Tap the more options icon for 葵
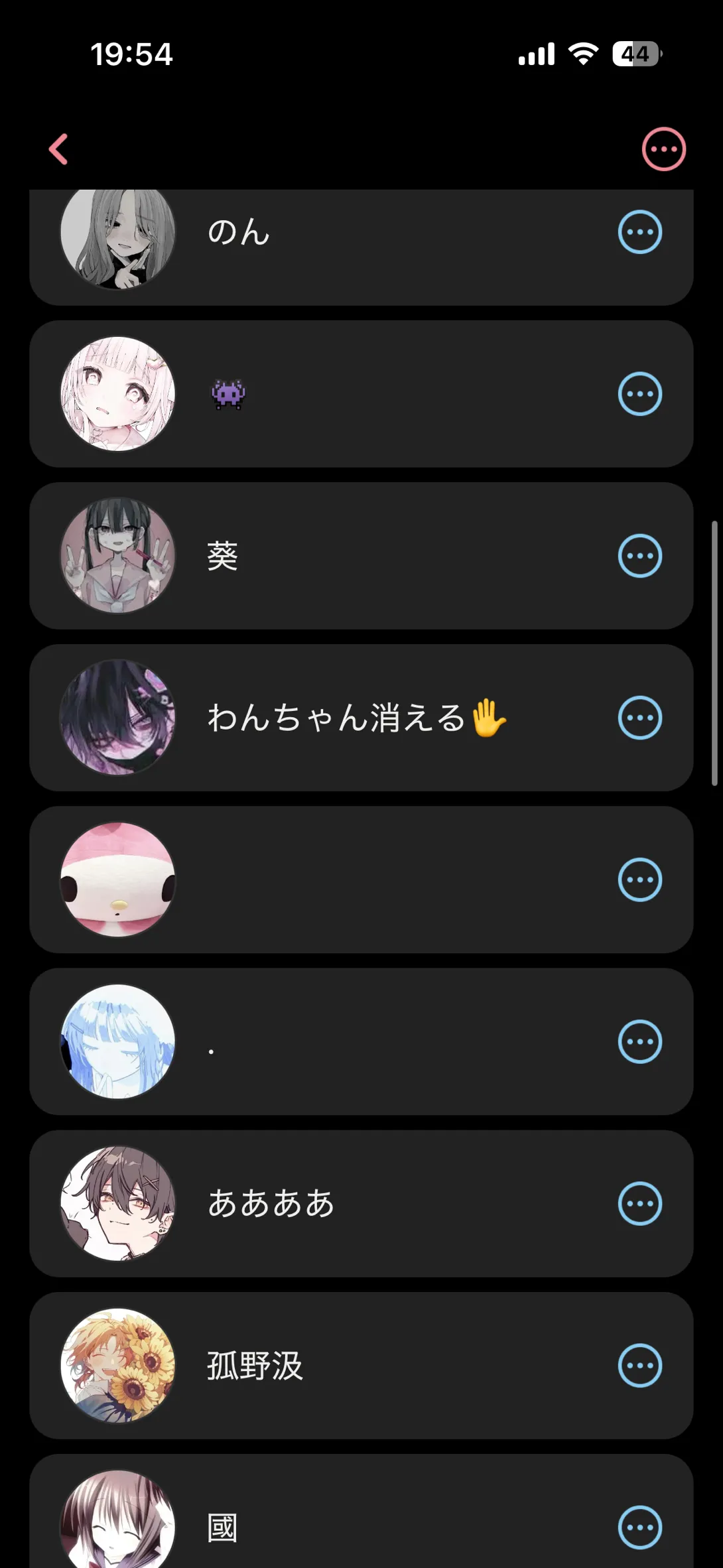The width and height of the screenshot is (723, 1568). point(640,556)
